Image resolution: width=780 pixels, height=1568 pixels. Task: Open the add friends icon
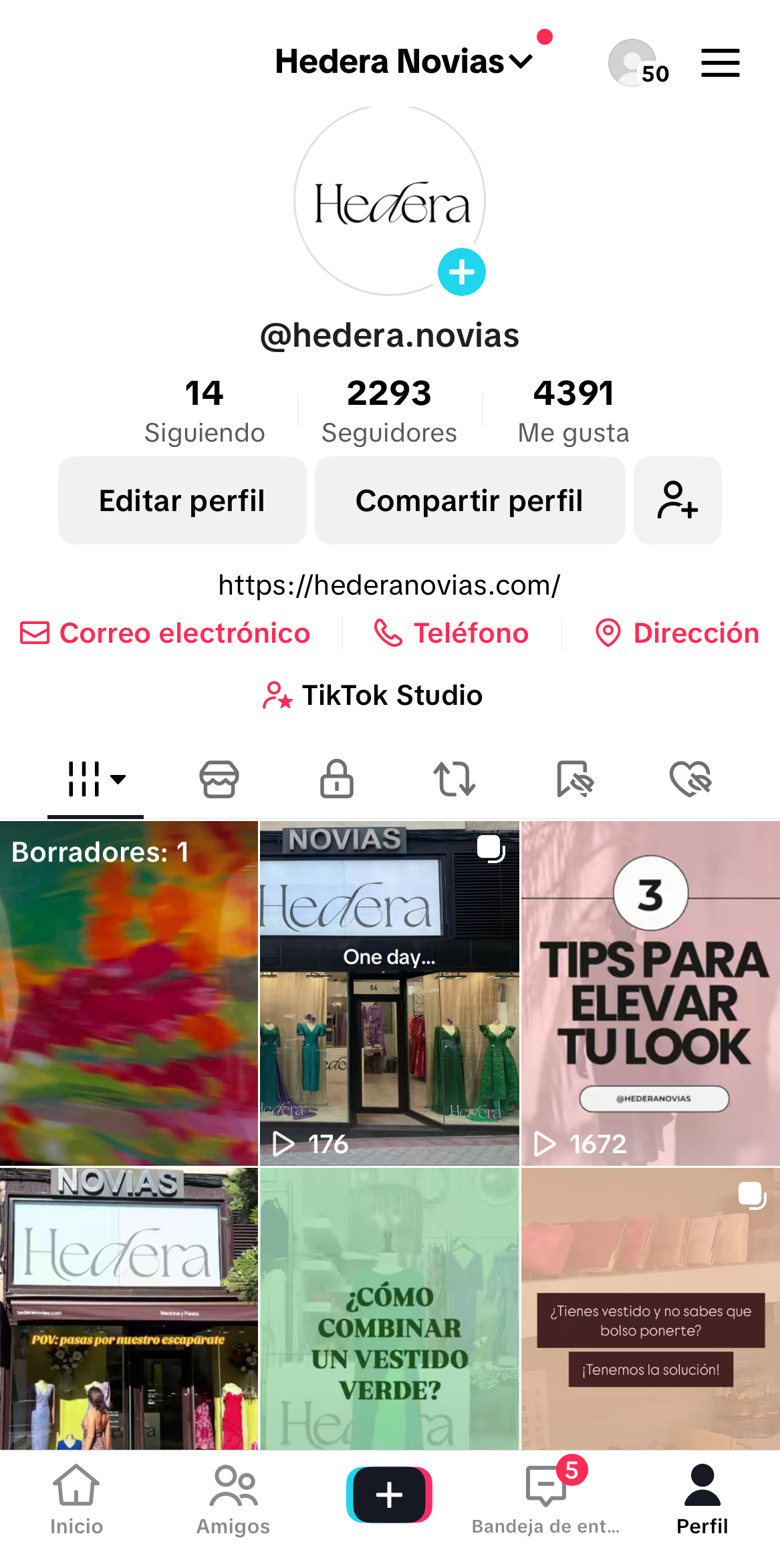pyautogui.click(x=677, y=500)
